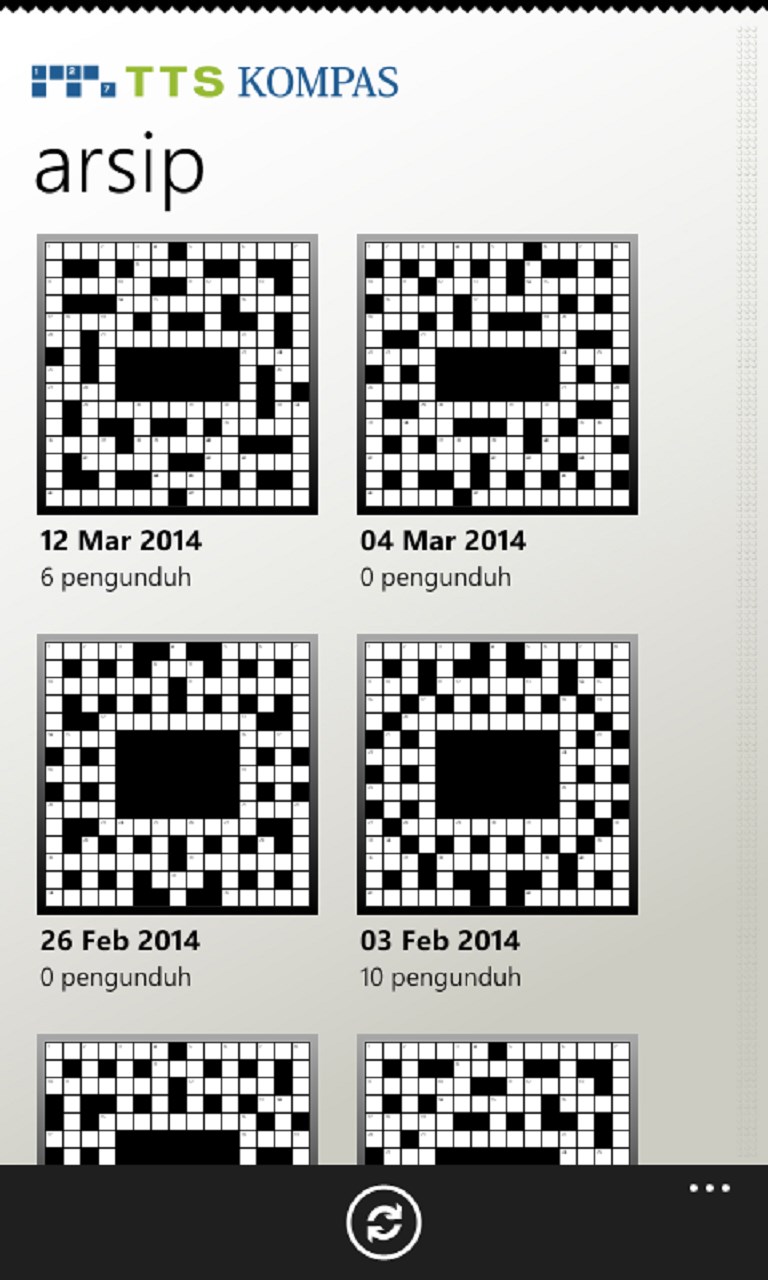768x1280 pixels.
Task: Select the 03 Feb 2014 crossword
Action: click(497, 775)
